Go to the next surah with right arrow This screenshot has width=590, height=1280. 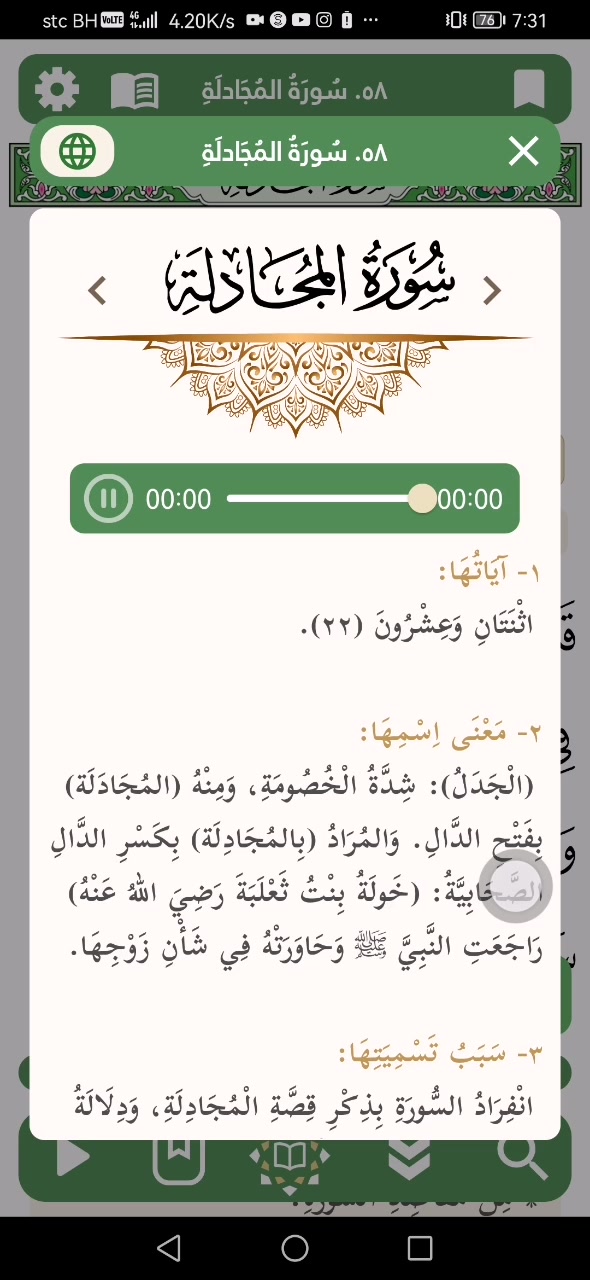point(492,291)
